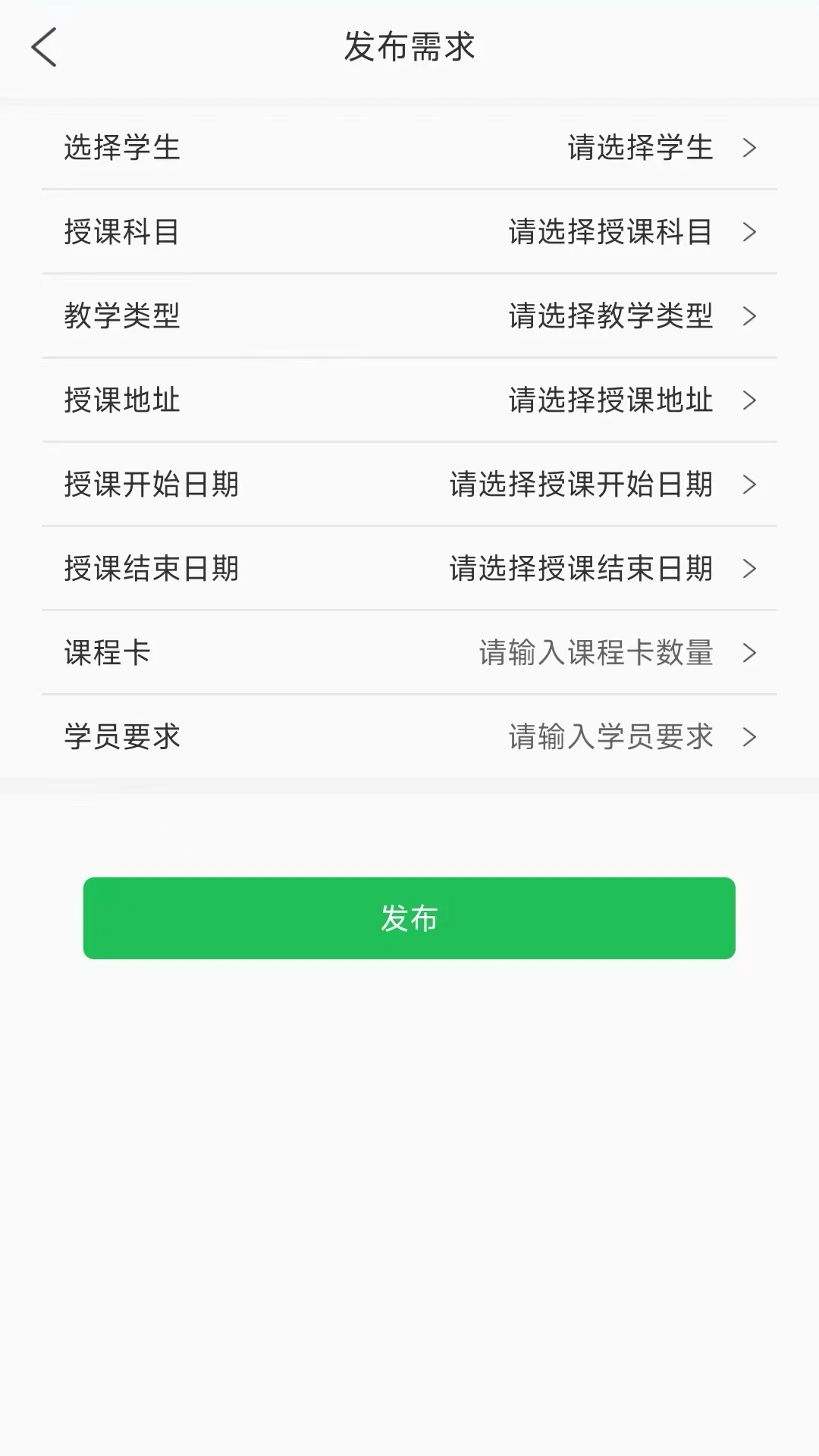Tap the 课程卡 row label

click(x=107, y=653)
